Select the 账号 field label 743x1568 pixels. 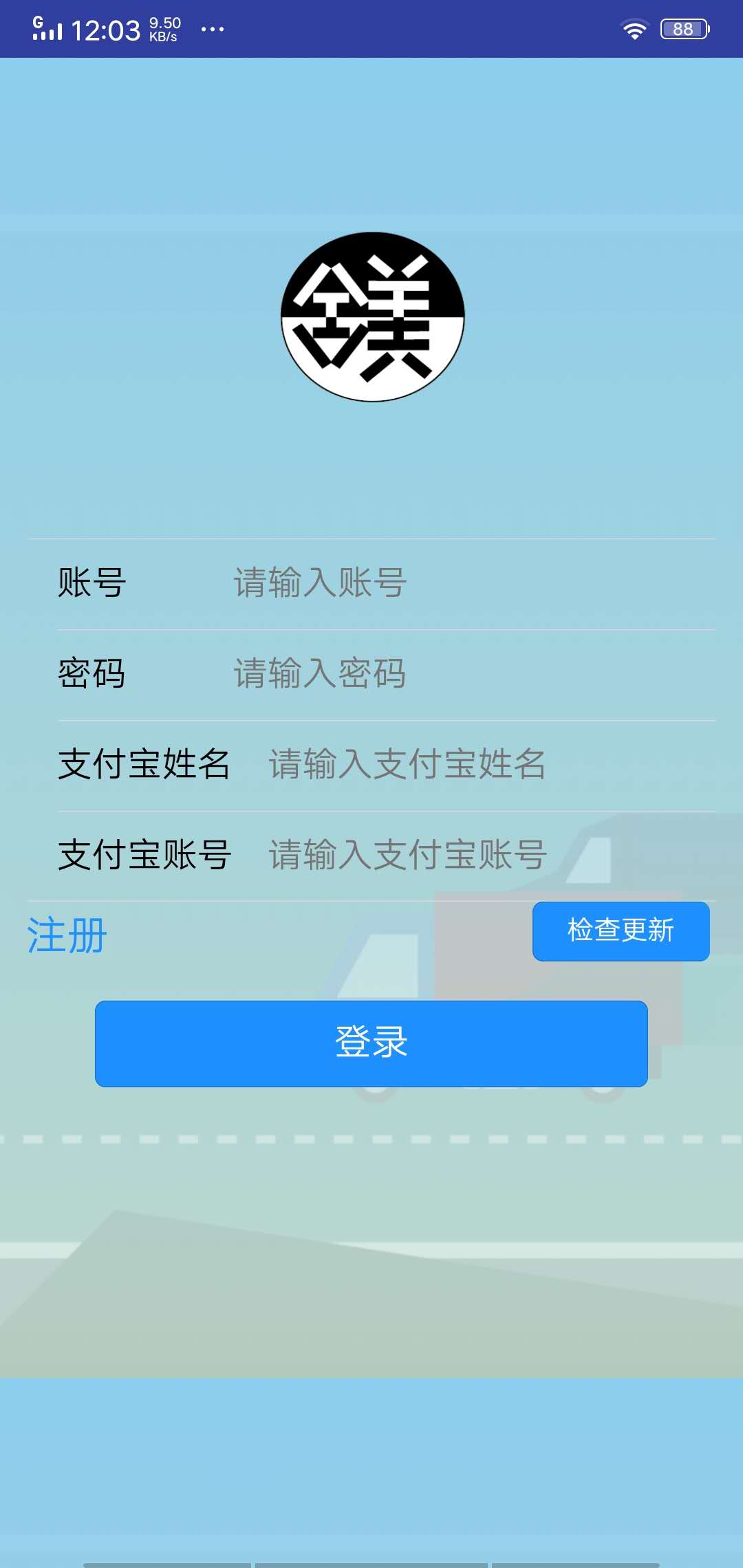(91, 583)
